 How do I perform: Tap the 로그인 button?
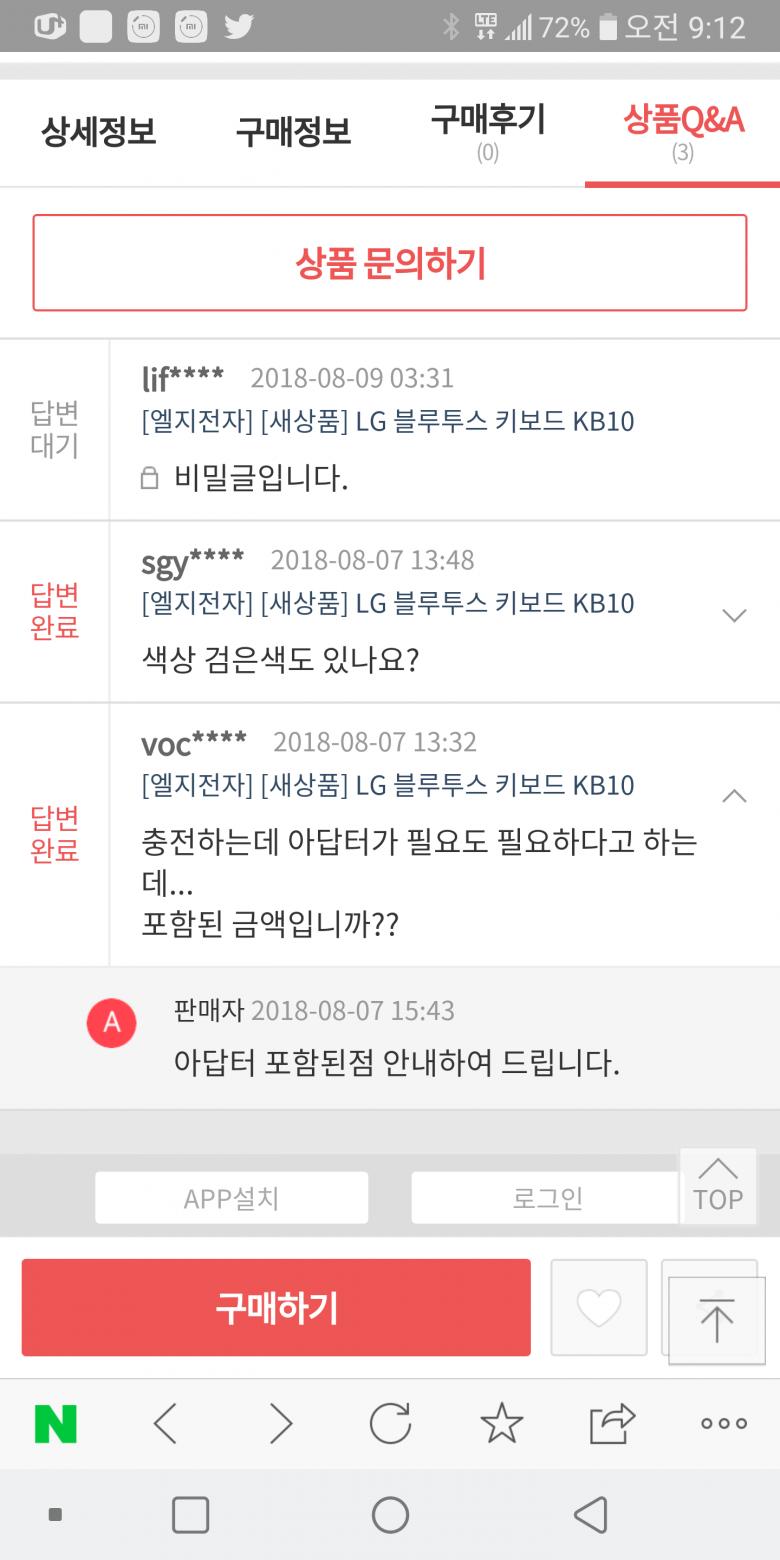pyautogui.click(x=546, y=1197)
